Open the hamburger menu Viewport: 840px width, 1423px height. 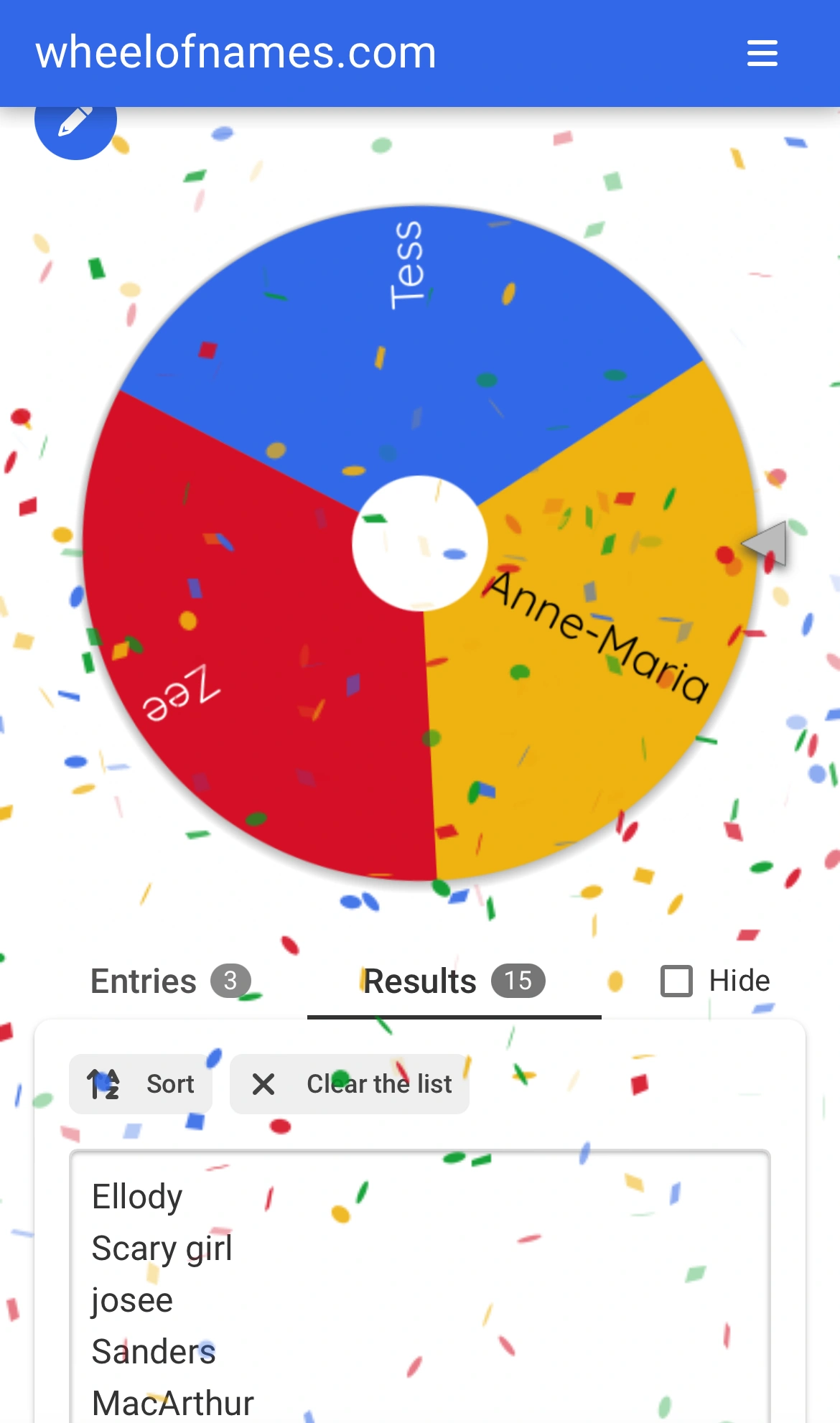coord(762,52)
